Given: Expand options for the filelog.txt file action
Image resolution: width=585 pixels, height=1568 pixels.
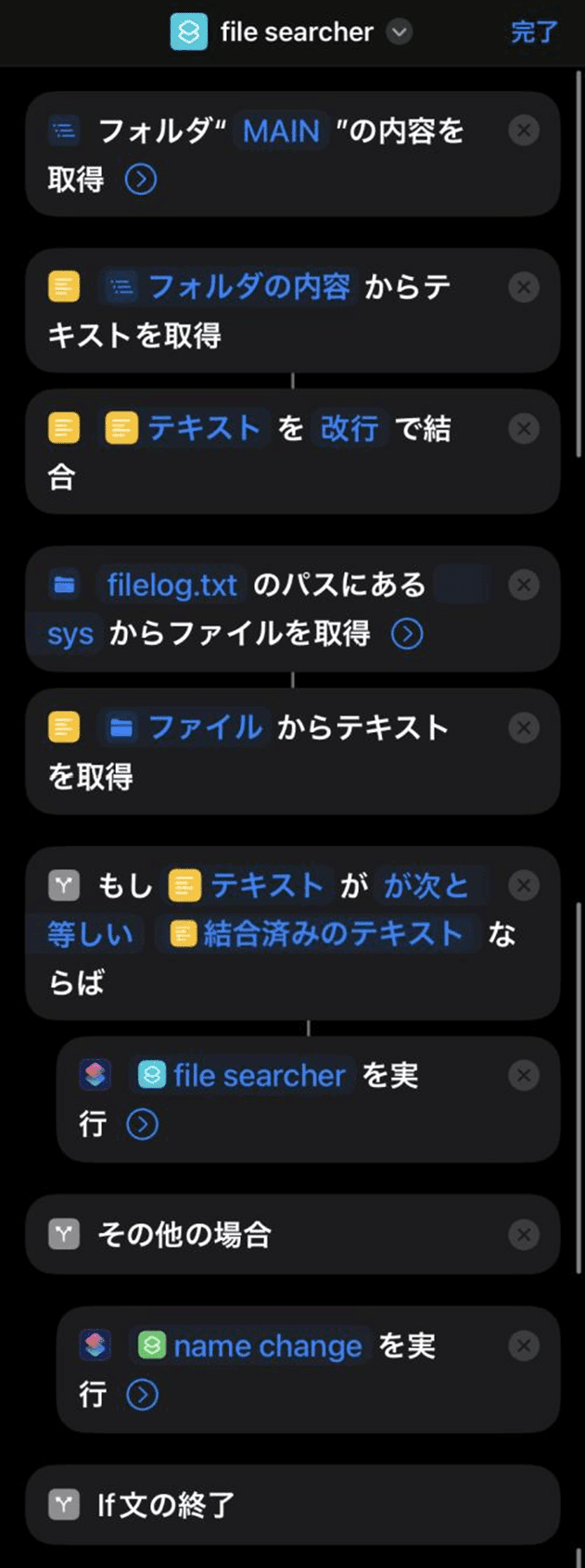Looking at the screenshot, I should pyautogui.click(x=407, y=634).
